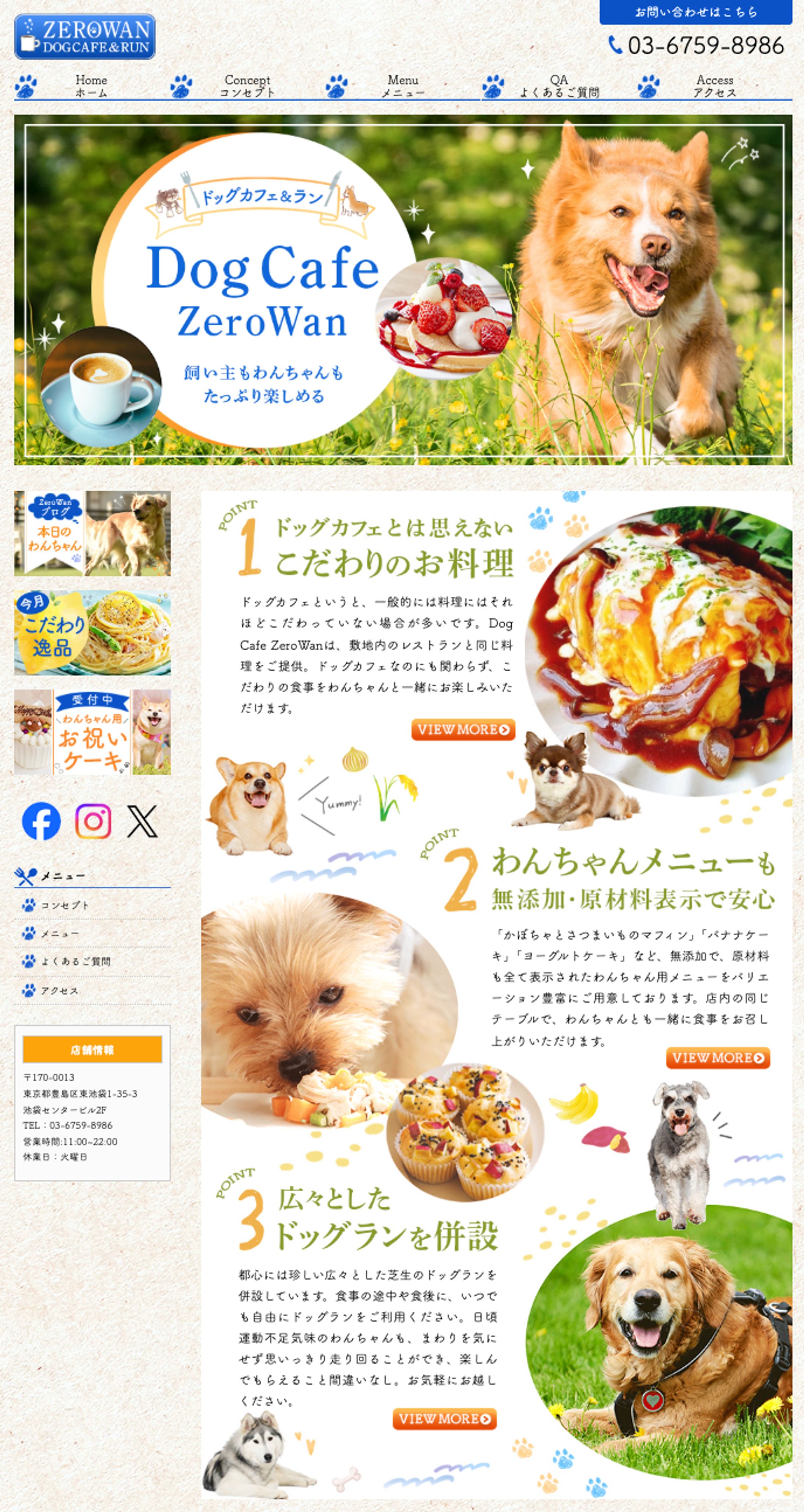804x1512 pixels.
Task: Open the X social icon
Action: 142,820
